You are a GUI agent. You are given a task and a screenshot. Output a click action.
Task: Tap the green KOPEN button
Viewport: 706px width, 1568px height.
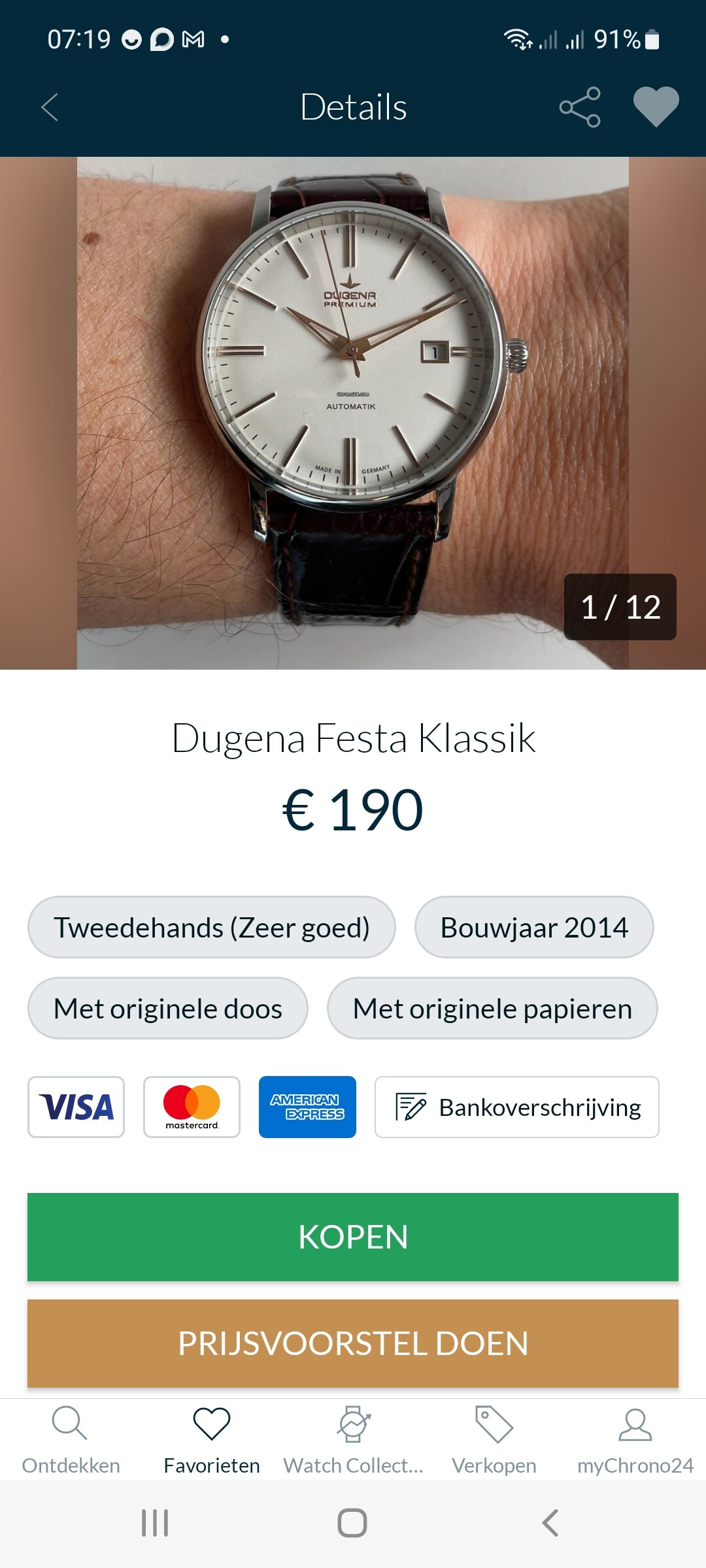(353, 1237)
